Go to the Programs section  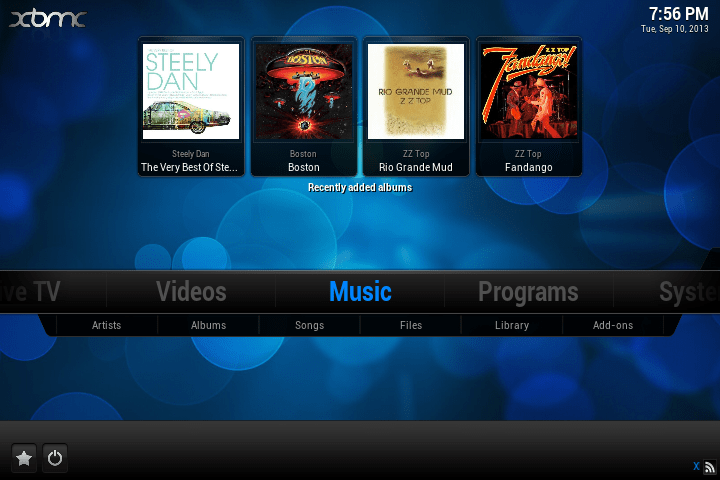pyautogui.click(x=529, y=292)
